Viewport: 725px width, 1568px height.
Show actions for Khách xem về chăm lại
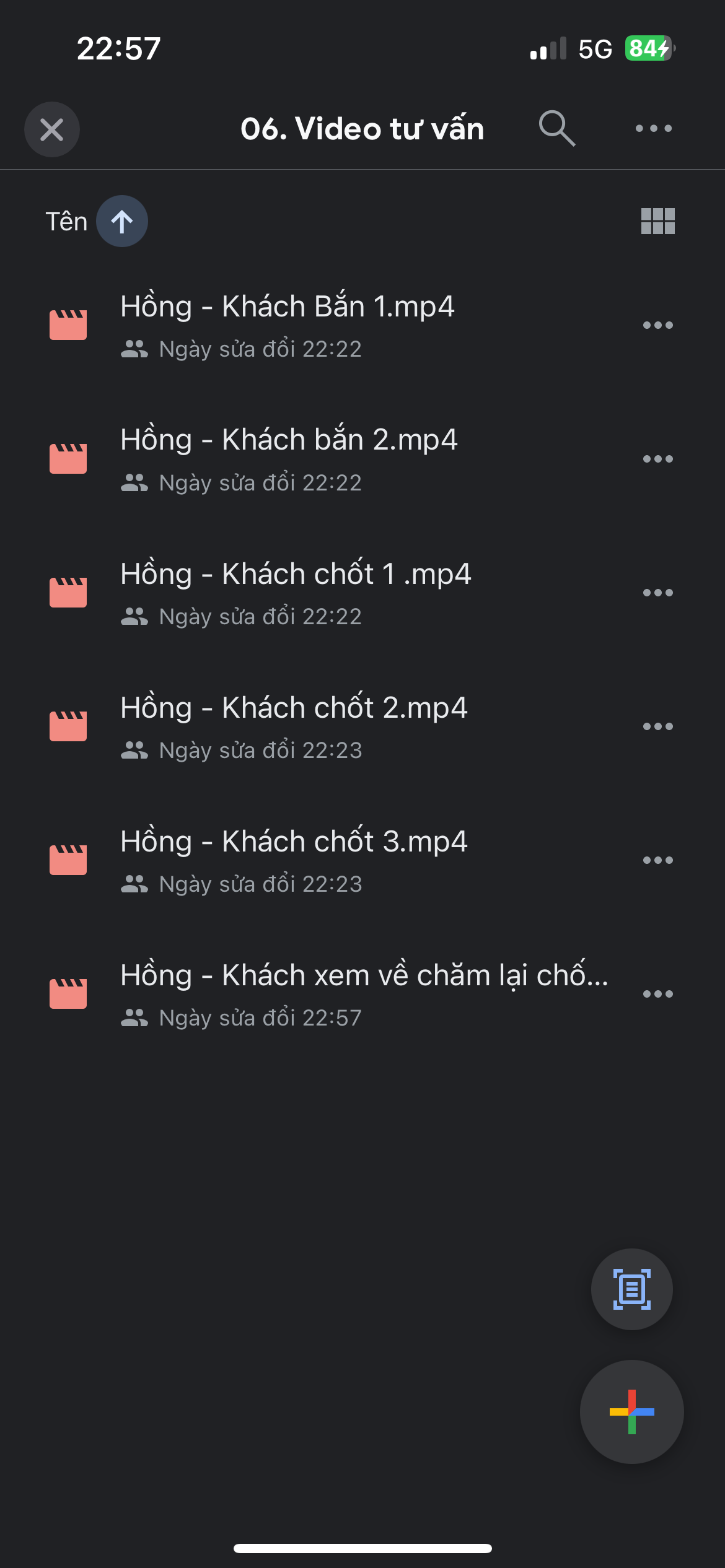[657, 994]
